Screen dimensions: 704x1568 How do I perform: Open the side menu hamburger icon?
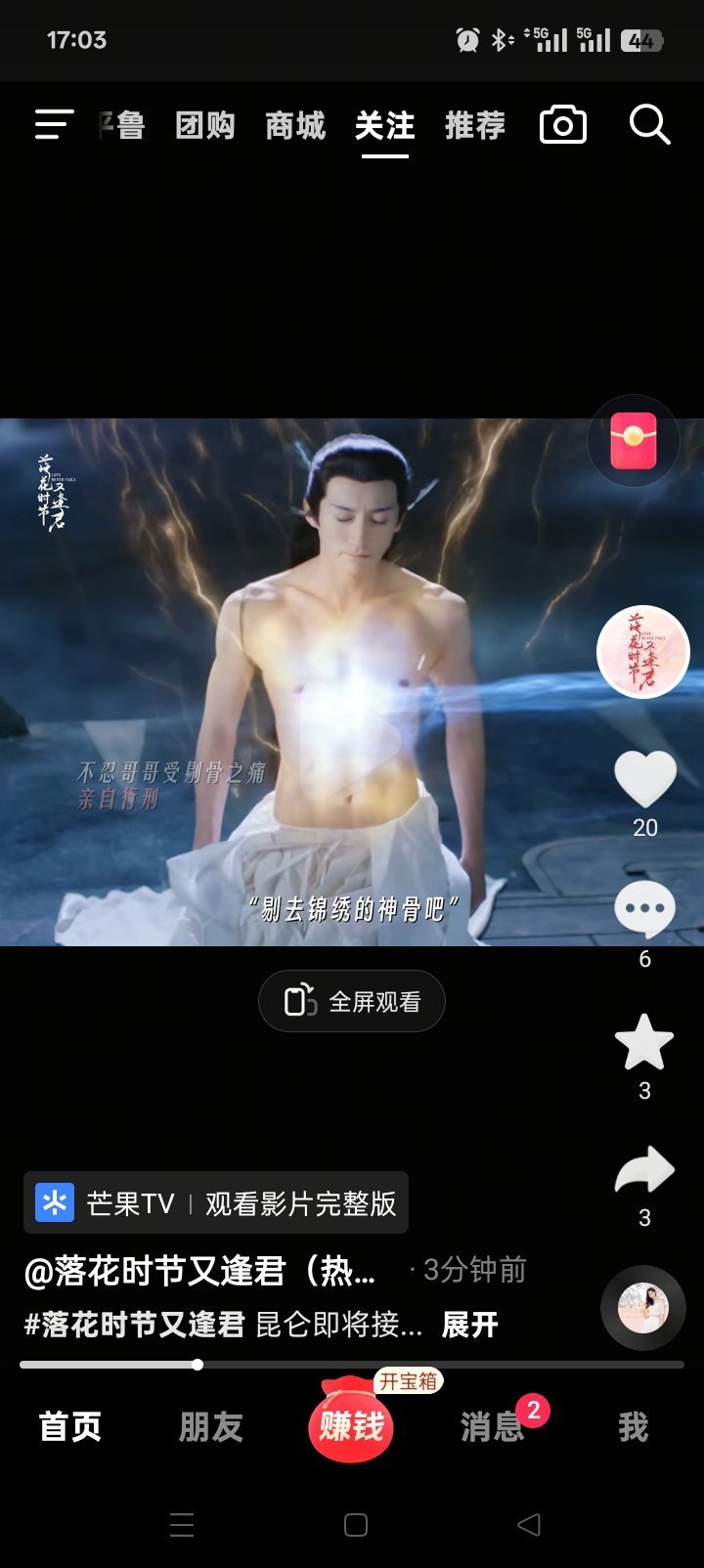point(54,125)
